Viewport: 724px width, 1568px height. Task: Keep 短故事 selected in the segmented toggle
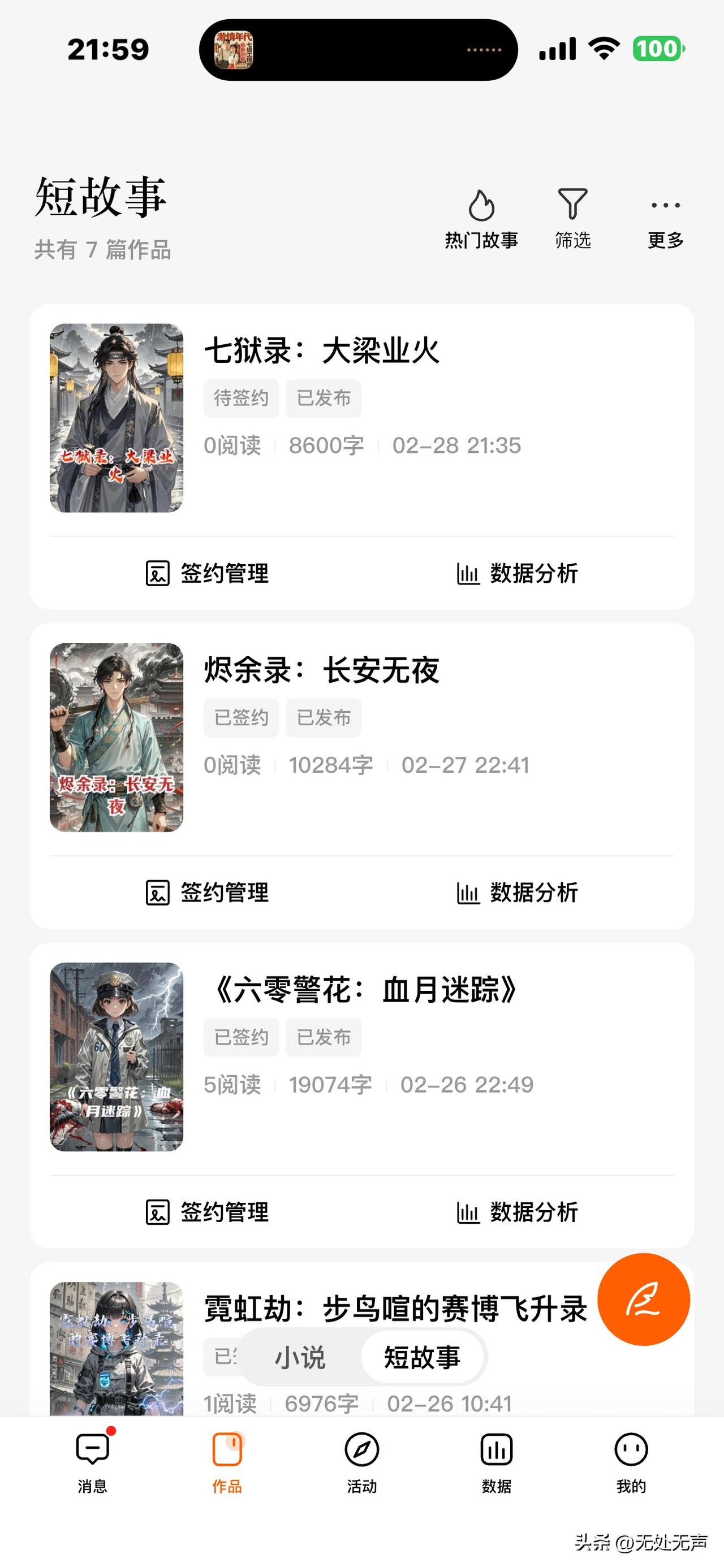tap(421, 1357)
